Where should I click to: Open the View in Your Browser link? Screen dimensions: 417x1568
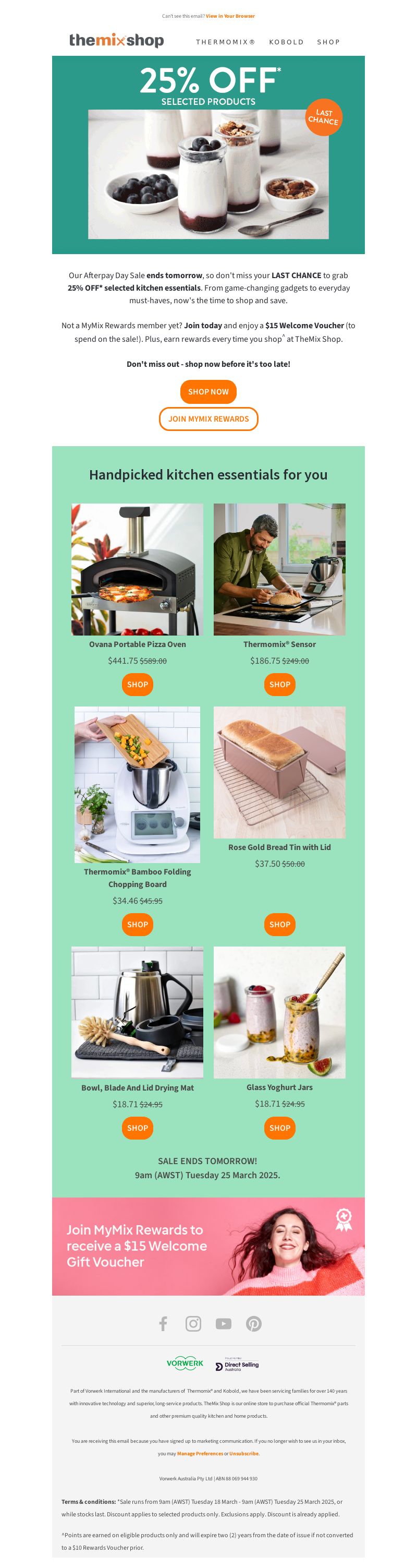(x=230, y=16)
